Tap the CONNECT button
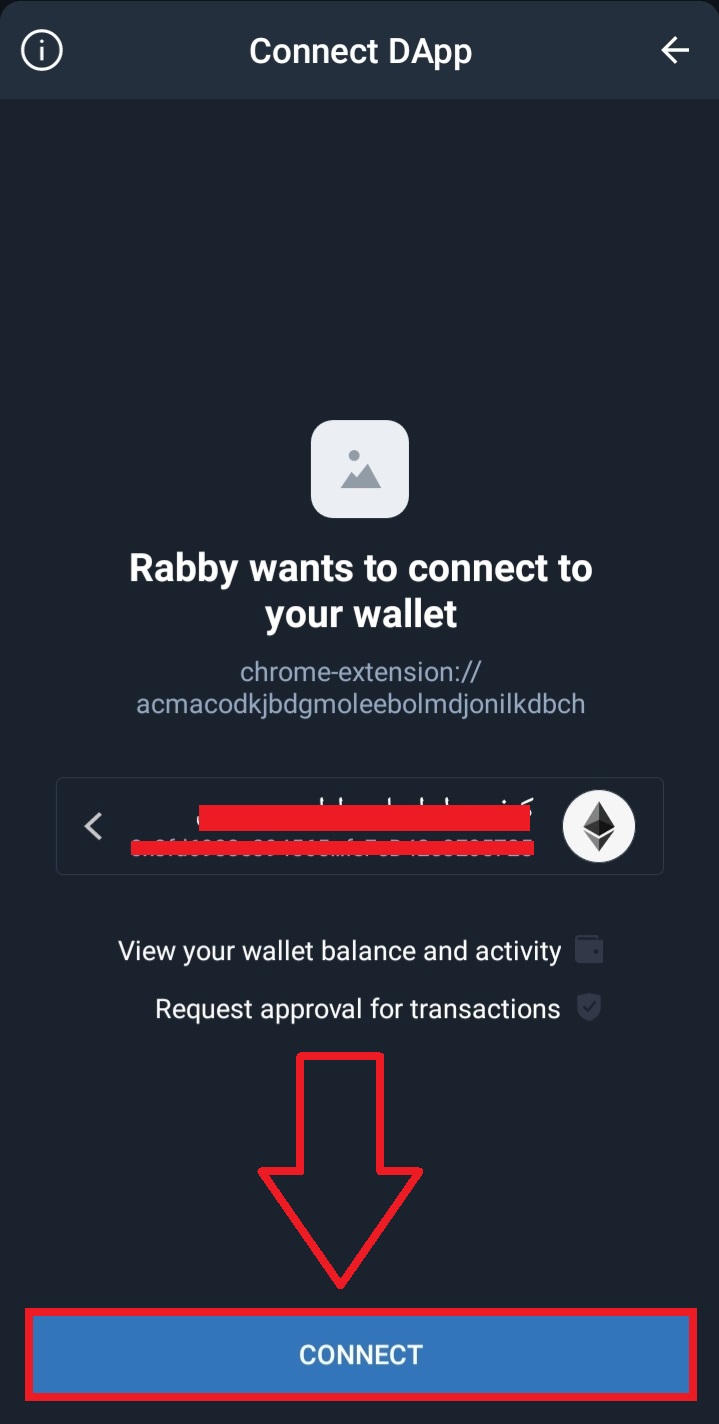 coord(360,1354)
